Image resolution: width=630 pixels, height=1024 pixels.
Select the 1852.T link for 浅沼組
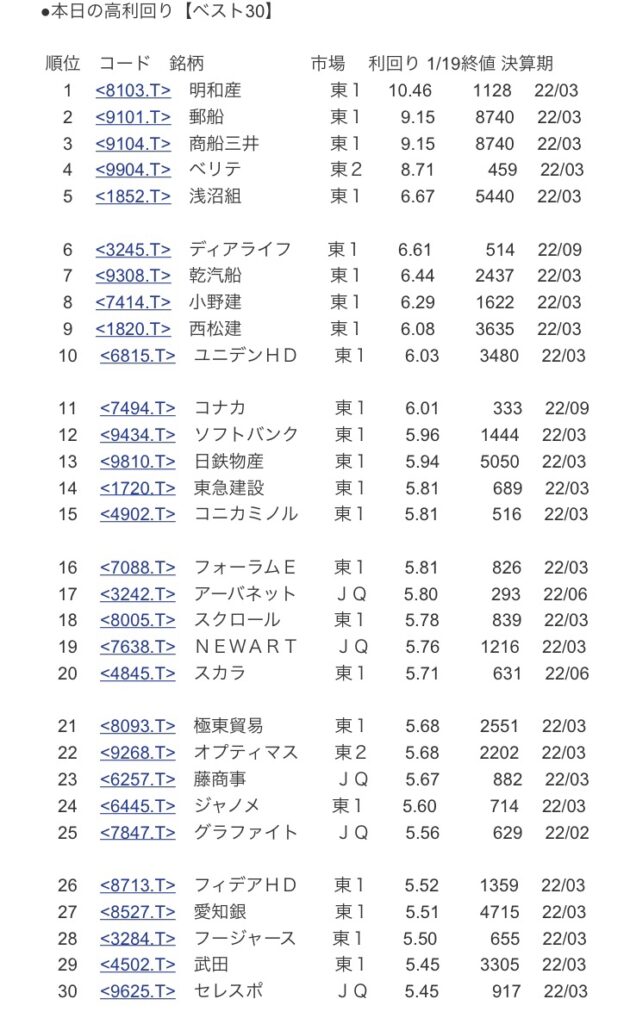tap(133, 197)
